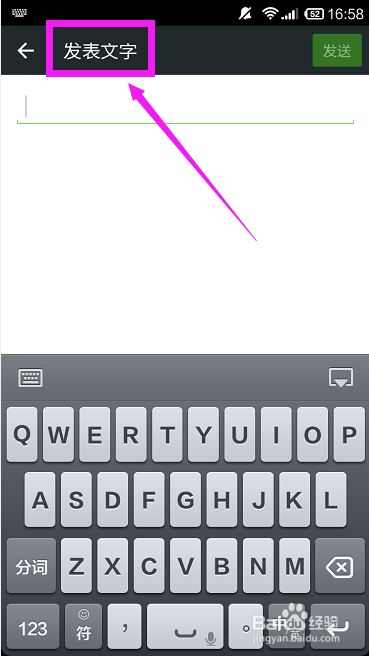Hide the keyboard with the collapse icon
The height and width of the screenshot is (656, 369).
coord(341,377)
